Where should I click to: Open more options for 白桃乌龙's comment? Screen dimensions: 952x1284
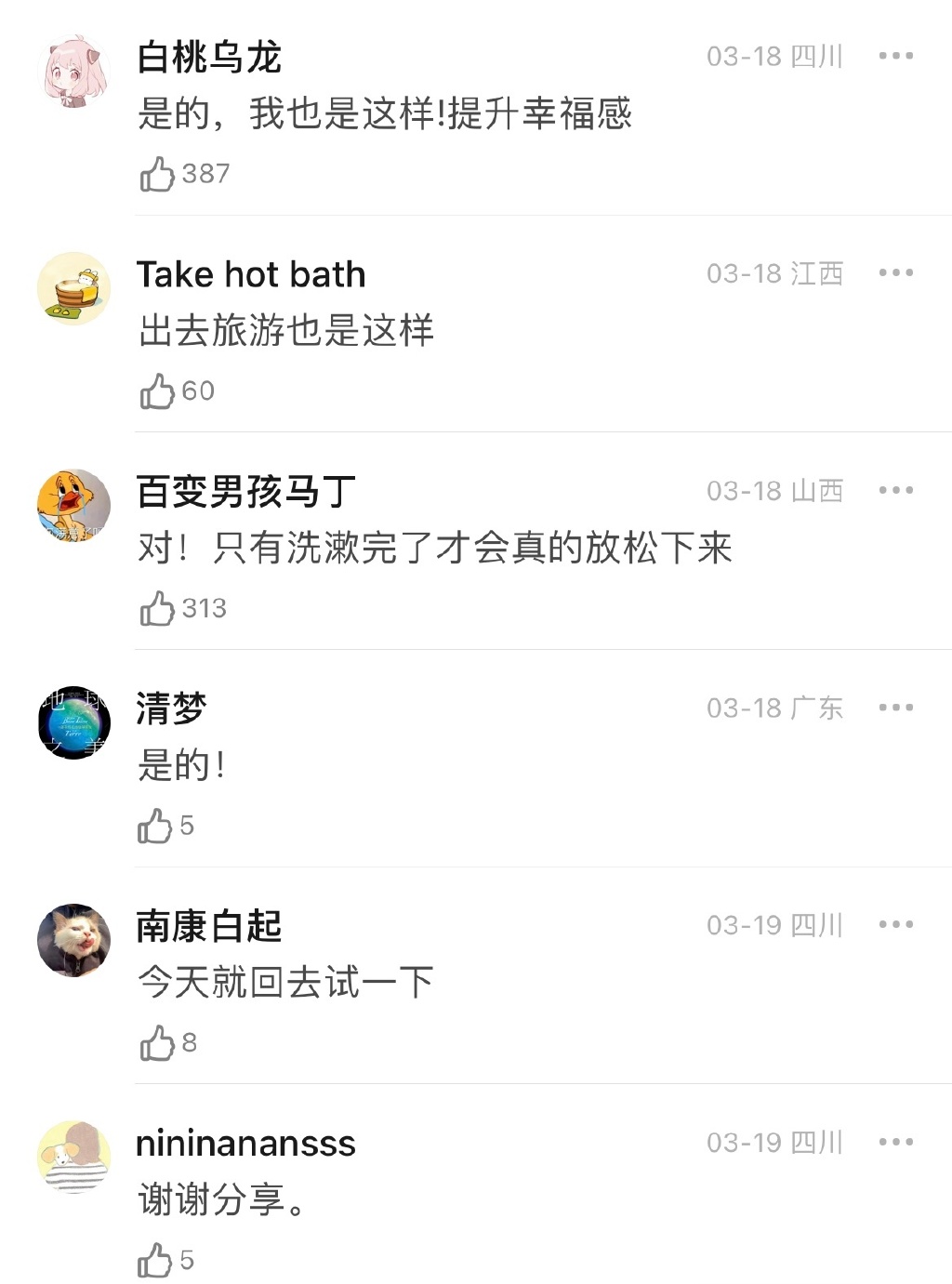[895, 56]
